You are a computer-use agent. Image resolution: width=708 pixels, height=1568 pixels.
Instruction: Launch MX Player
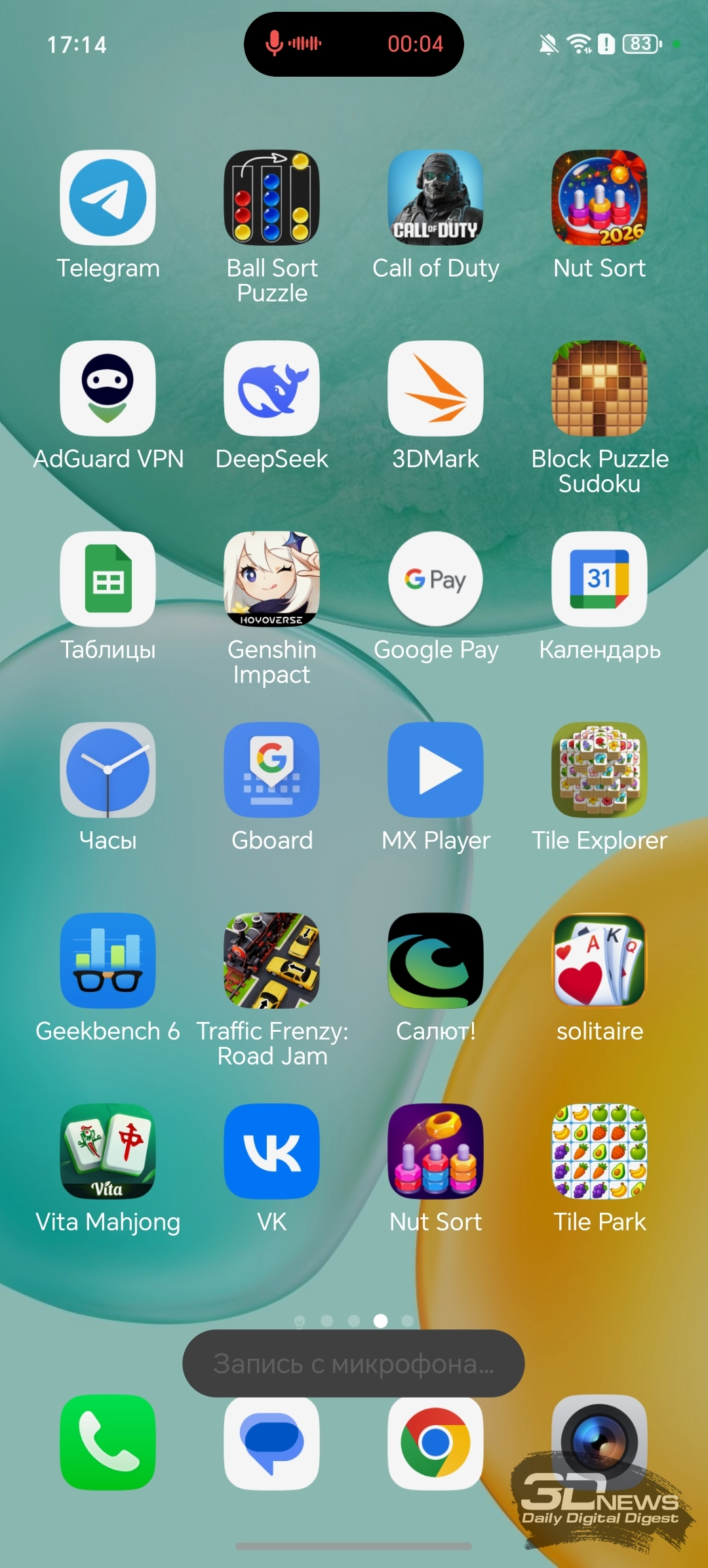(435, 770)
